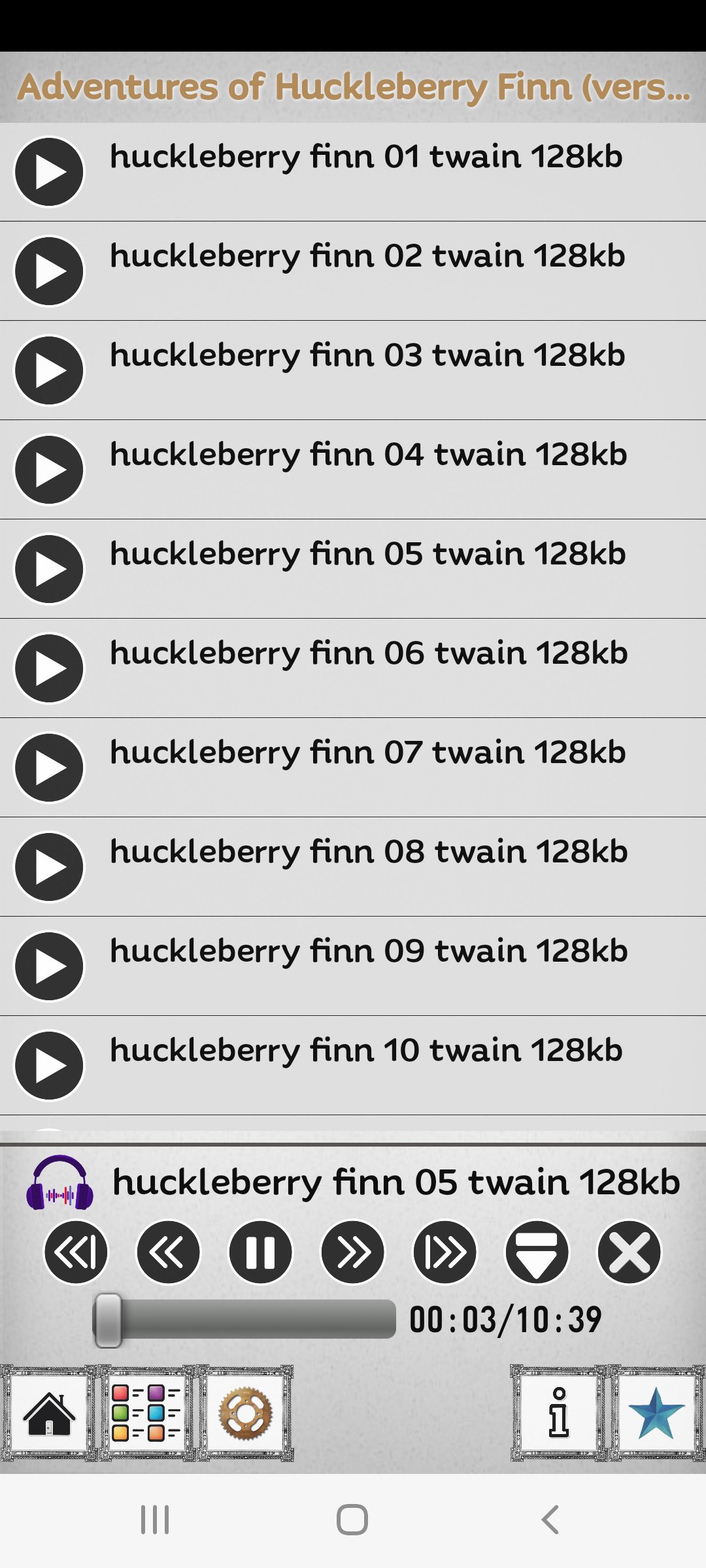Play huckleberry finn 07 twain 128kb
706x1568 pixels.
click(49, 768)
